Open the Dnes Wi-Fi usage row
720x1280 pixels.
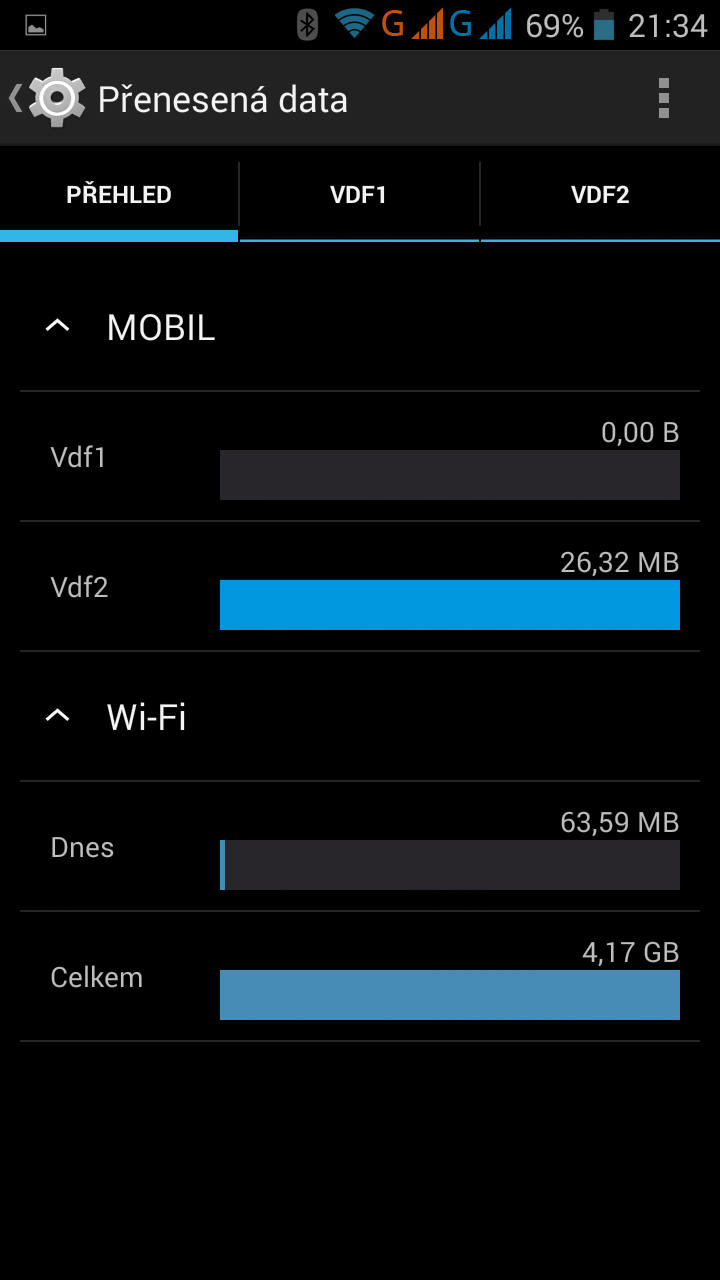360,847
